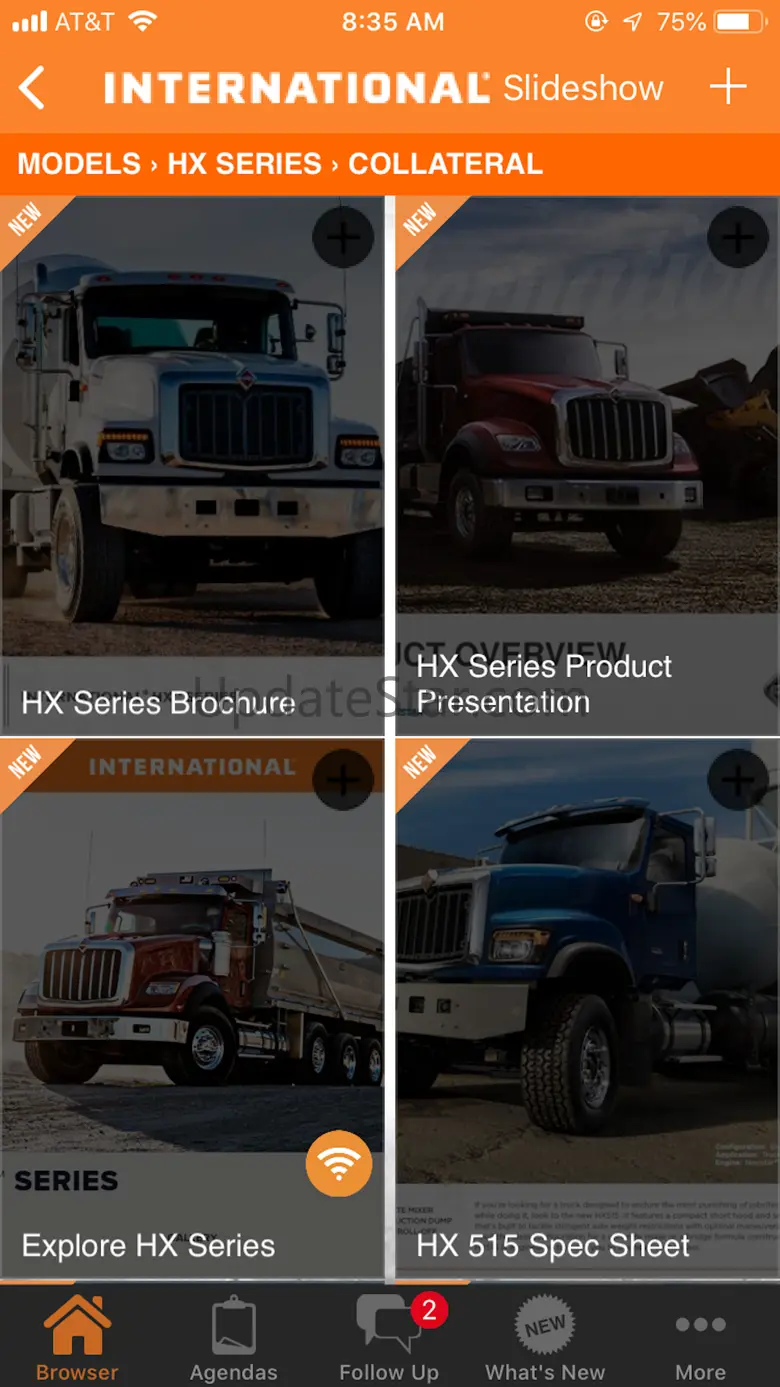The width and height of the screenshot is (780, 1387).
Task: View the What's New tab
Action: (545, 1337)
